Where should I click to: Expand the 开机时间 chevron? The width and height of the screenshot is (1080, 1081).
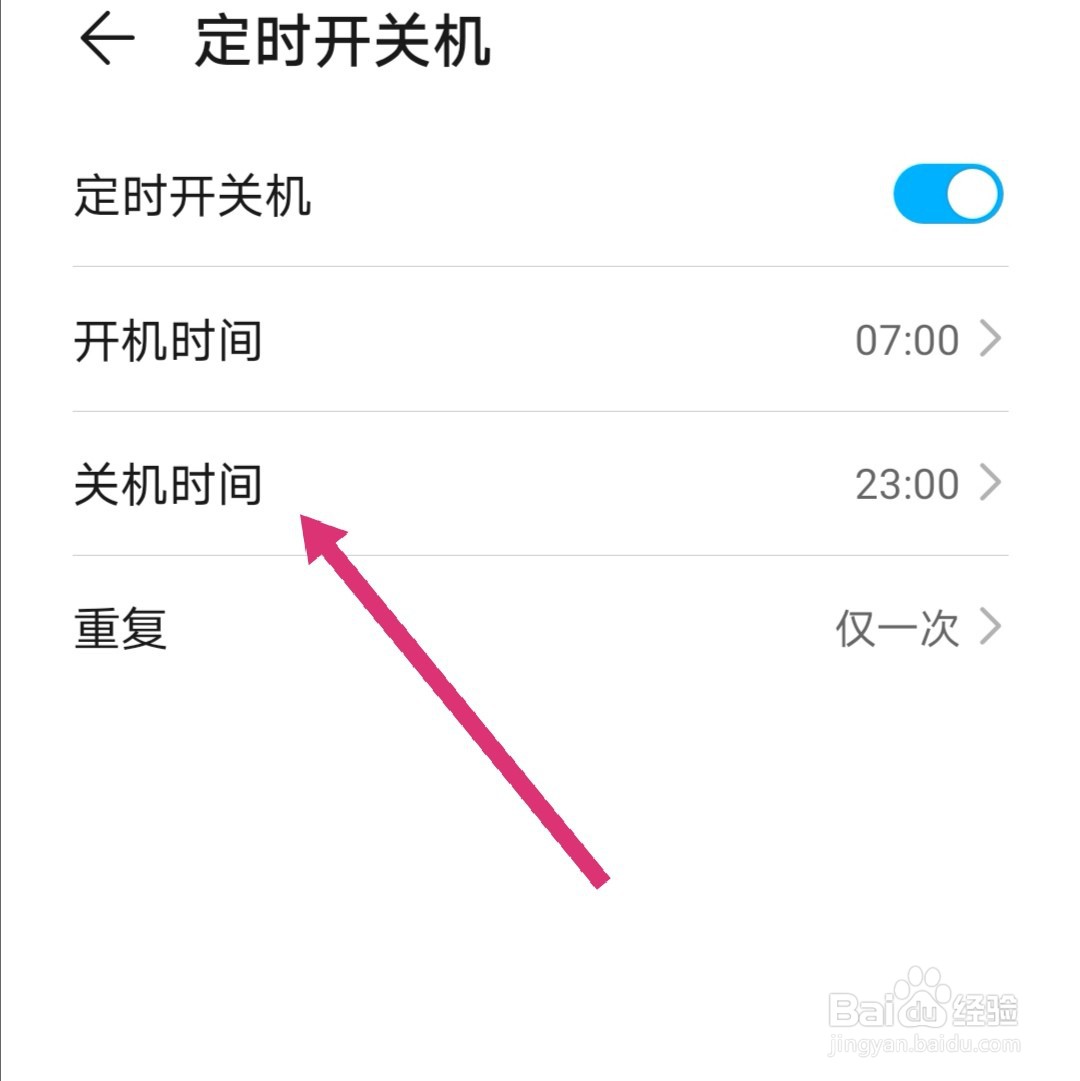[990, 340]
